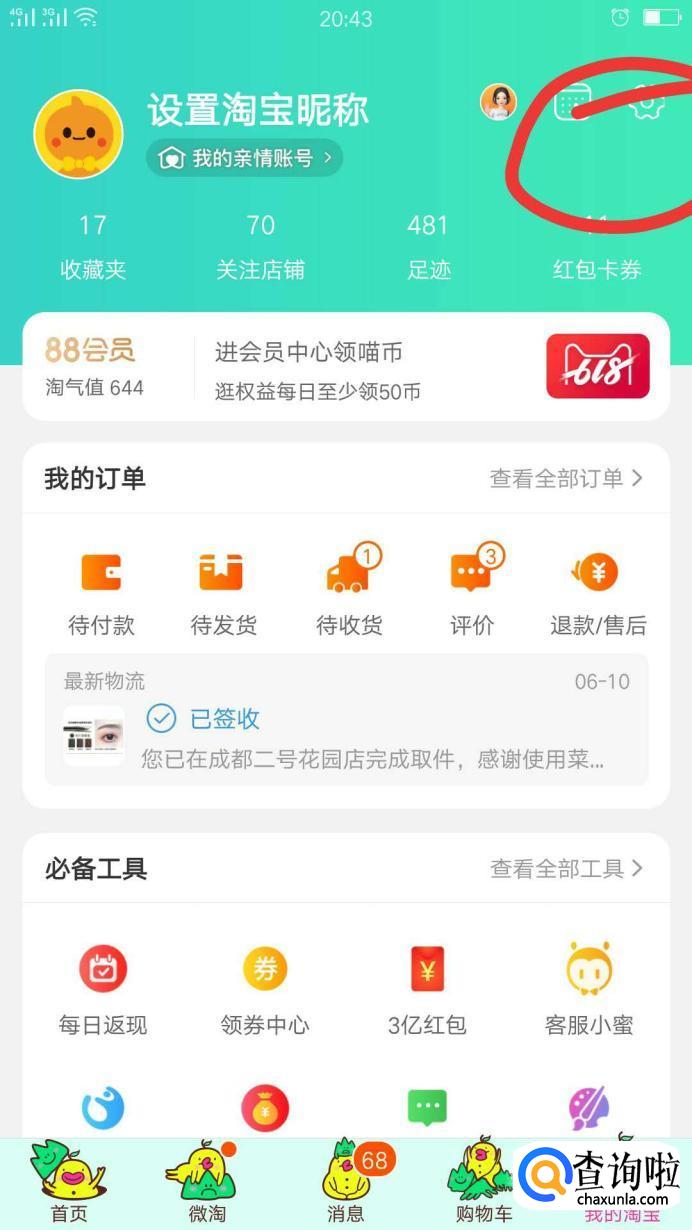This screenshot has width=692, height=1230.
Task: Open 我的亲情账号 family account
Action: 244,158
